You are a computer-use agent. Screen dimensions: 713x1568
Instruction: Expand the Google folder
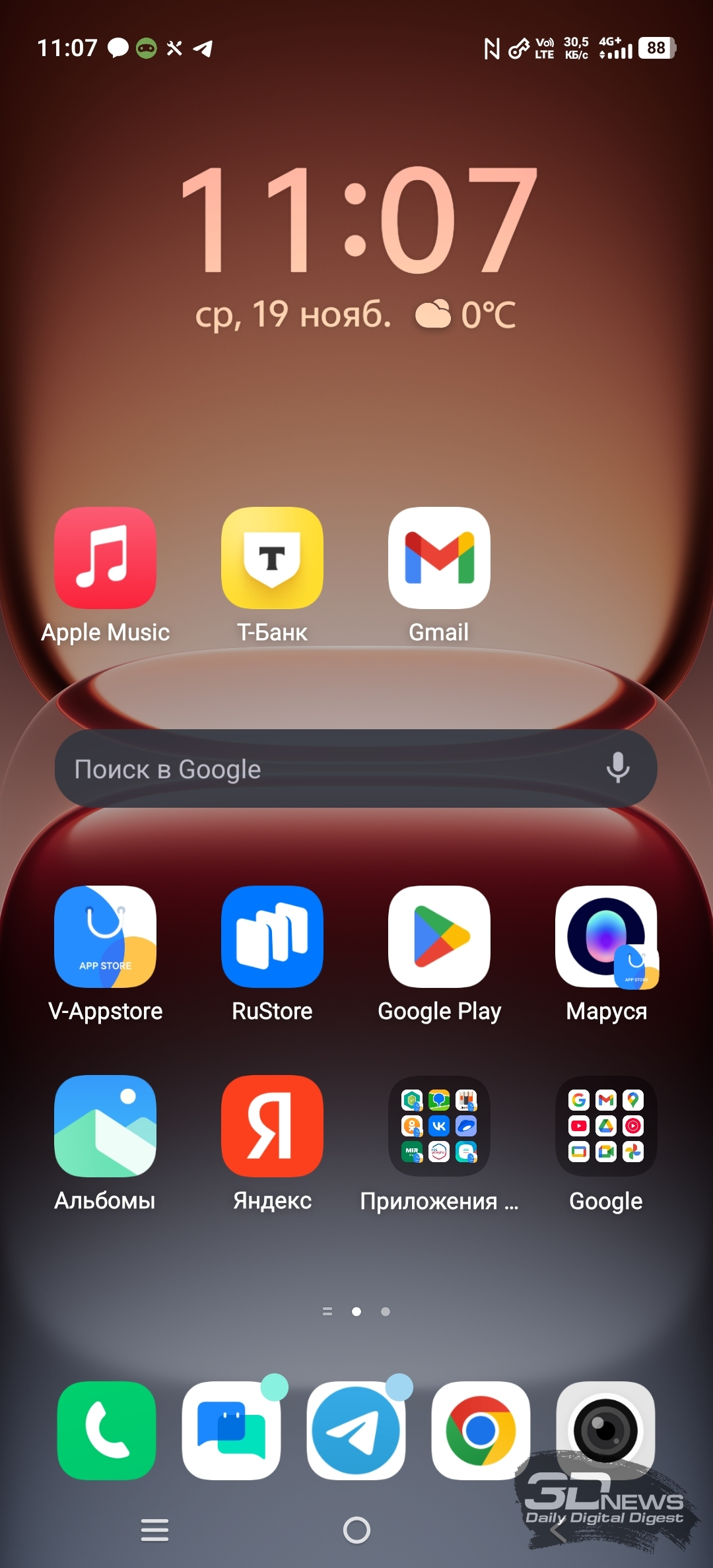tap(606, 1126)
